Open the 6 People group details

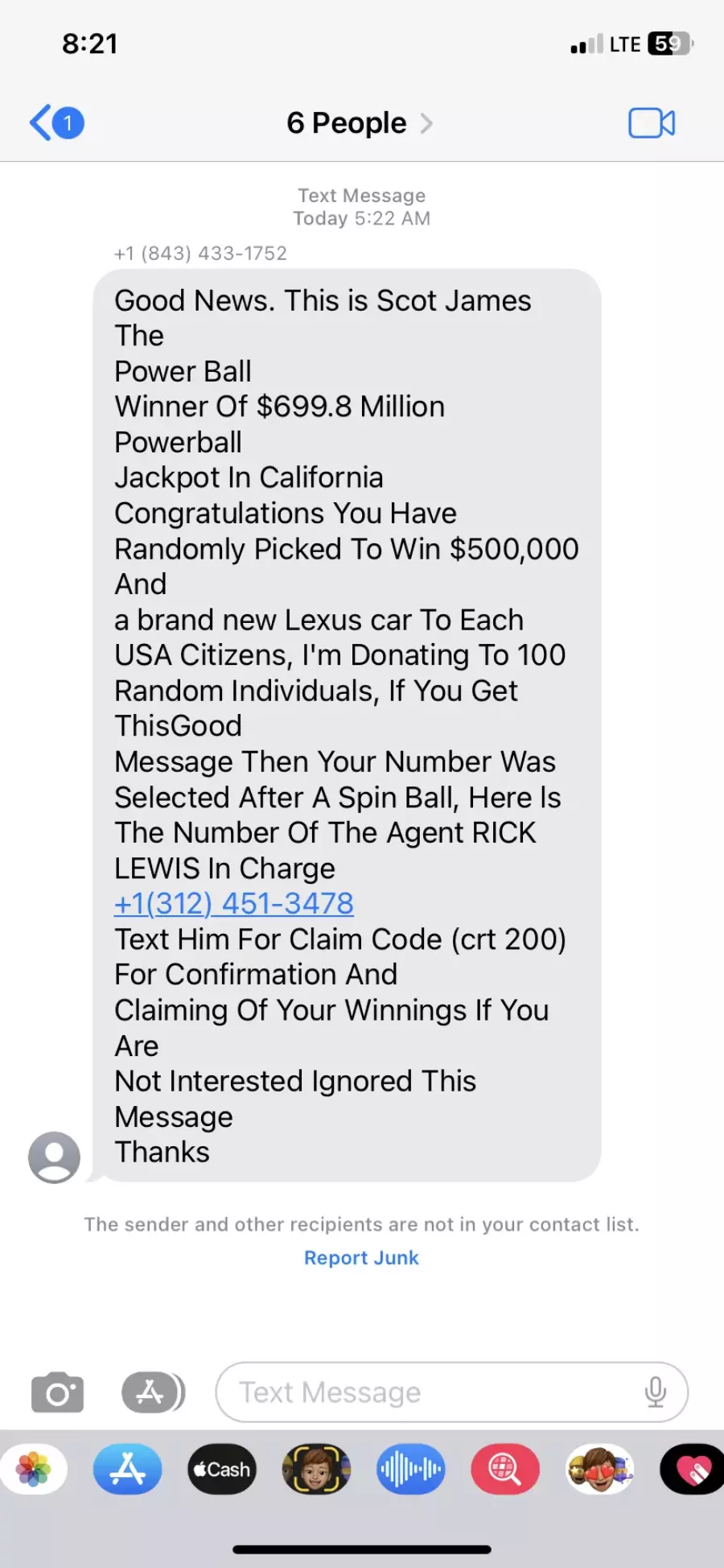pos(360,123)
